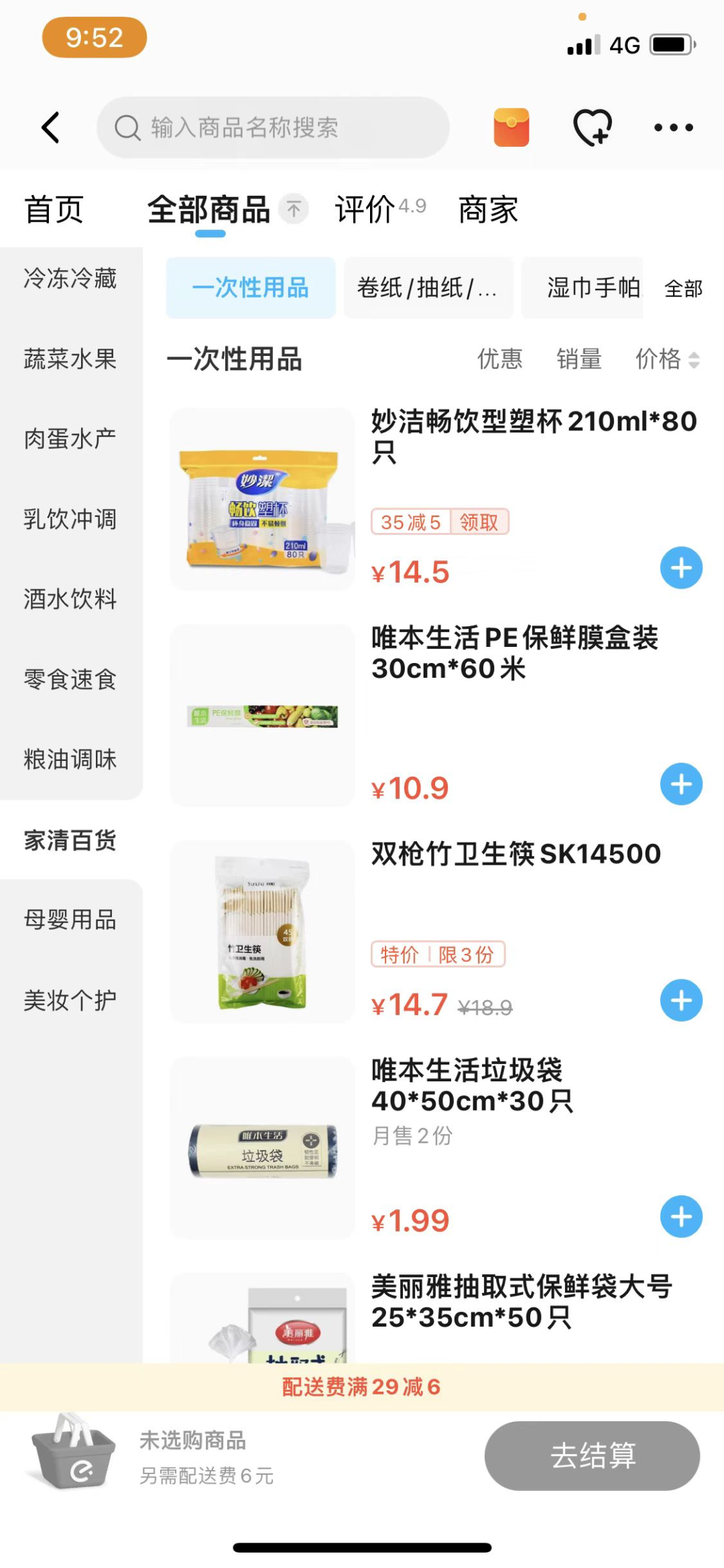Sort products by 销量
Viewport: 724px width, 1568px height.
579,359
